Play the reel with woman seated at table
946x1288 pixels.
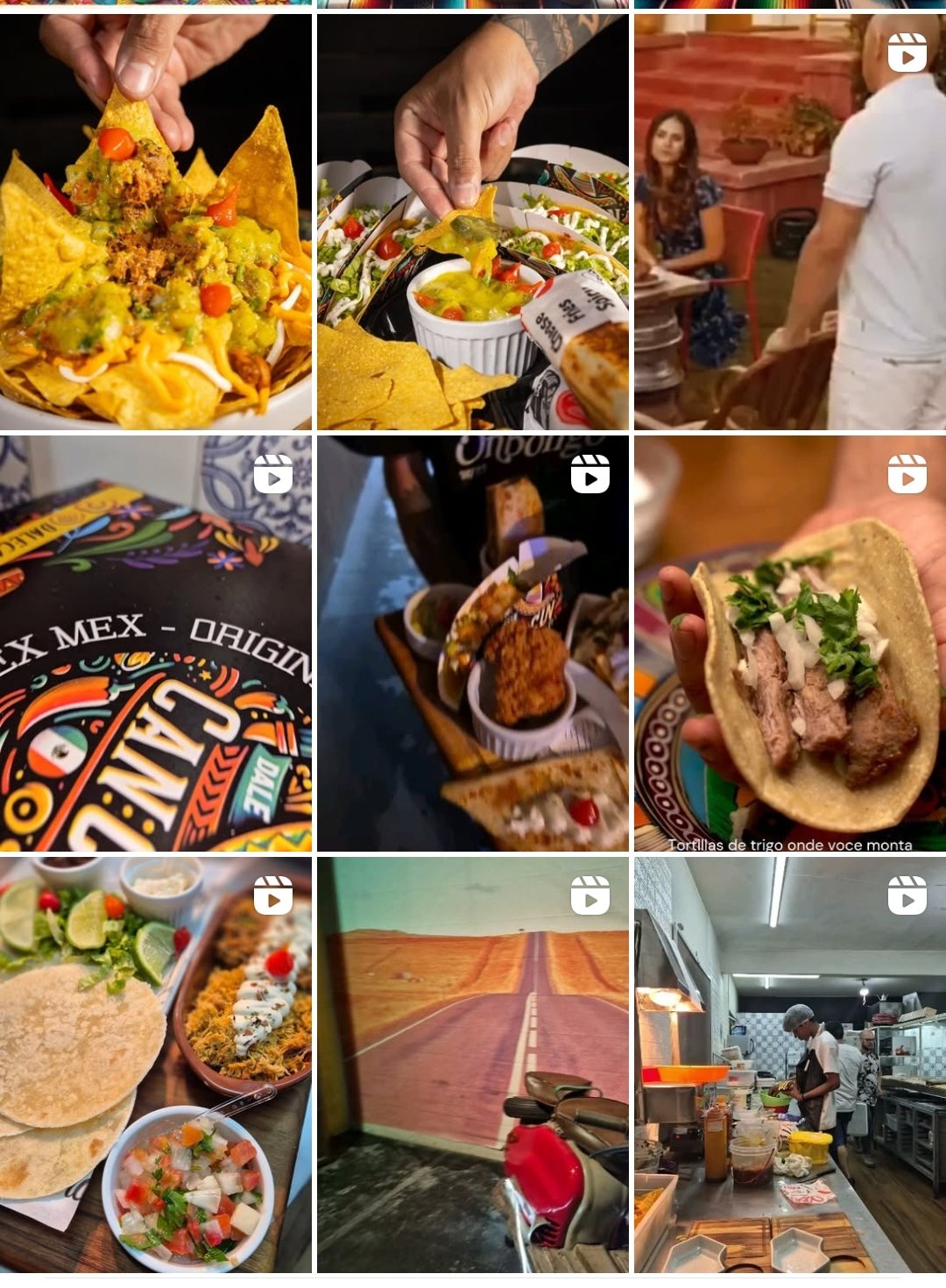point(789,222)
